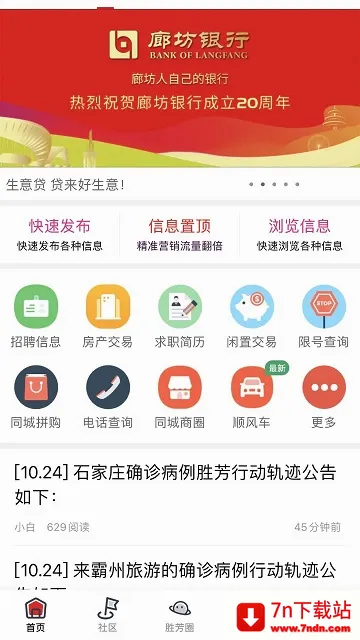
Task: Open the Bank of Langfang banner
Action: 180,88
